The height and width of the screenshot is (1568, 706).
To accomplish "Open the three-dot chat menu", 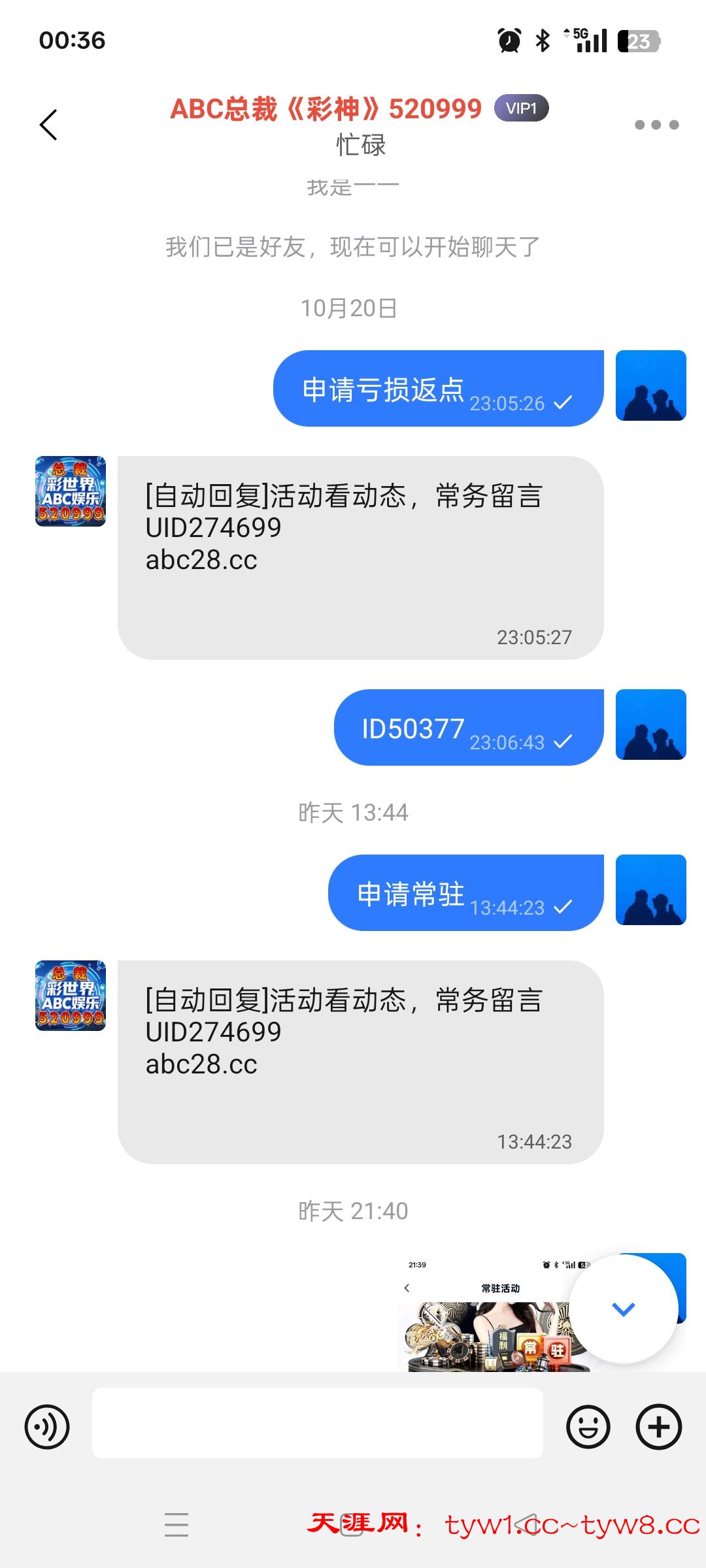I will point(656,125).
